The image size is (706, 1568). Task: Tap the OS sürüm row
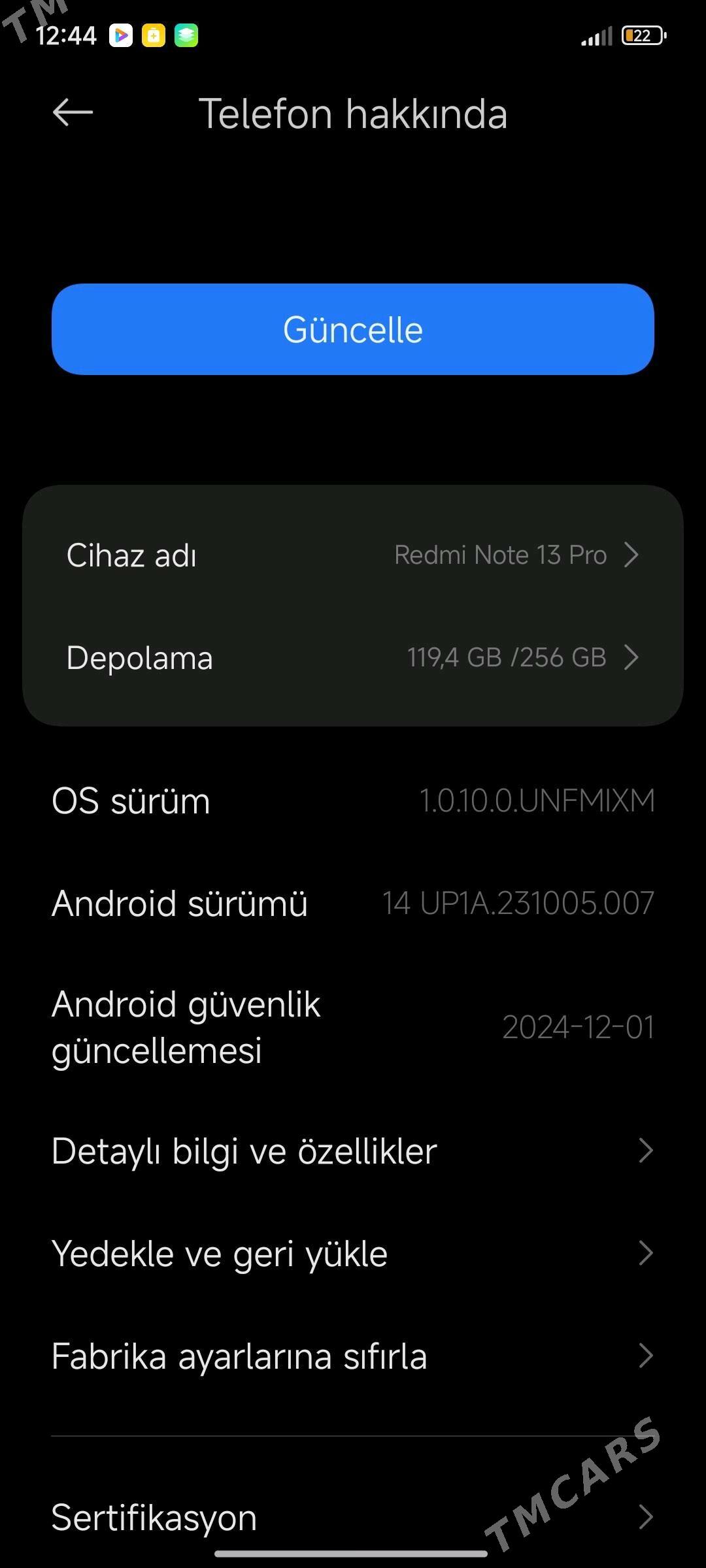[353, 800]
